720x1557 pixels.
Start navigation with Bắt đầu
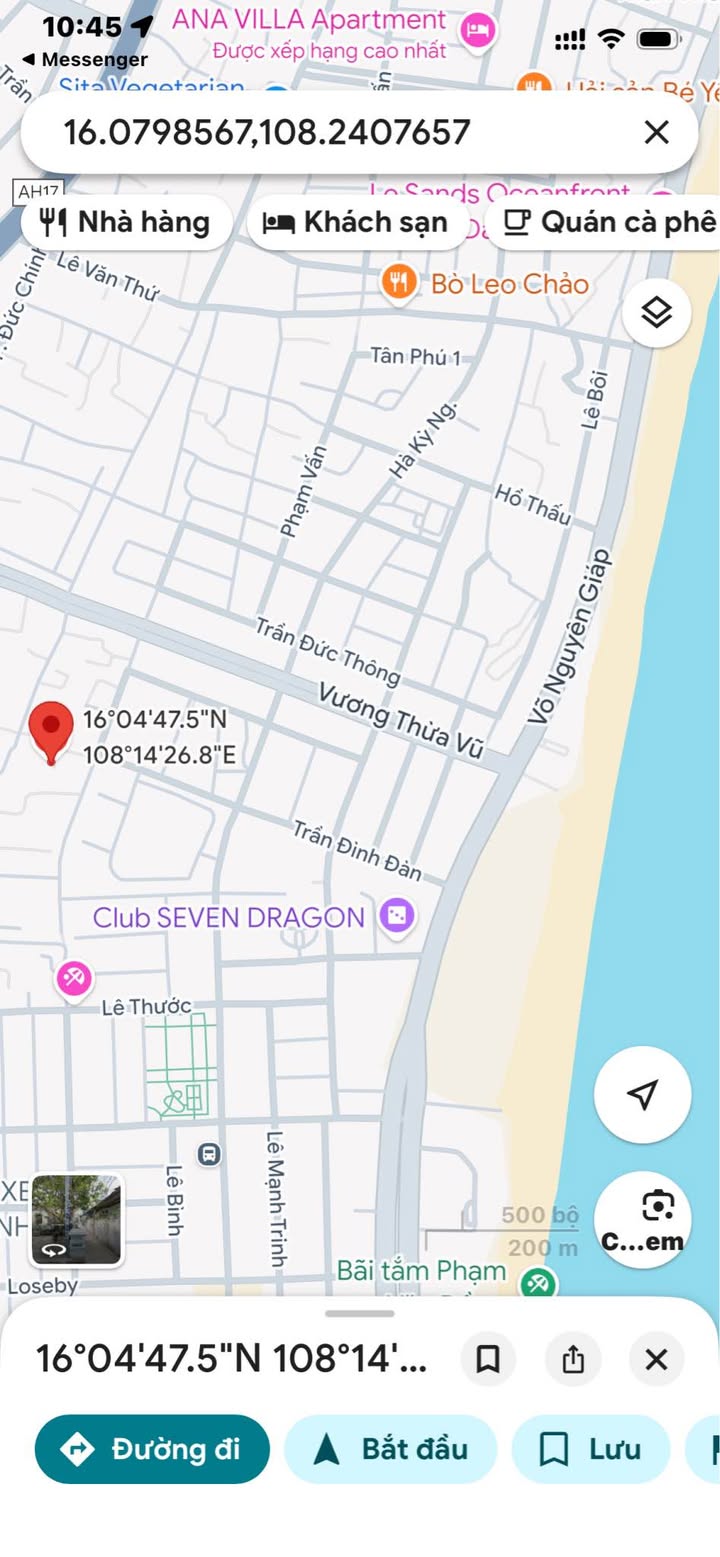(x=391, y=1449)
